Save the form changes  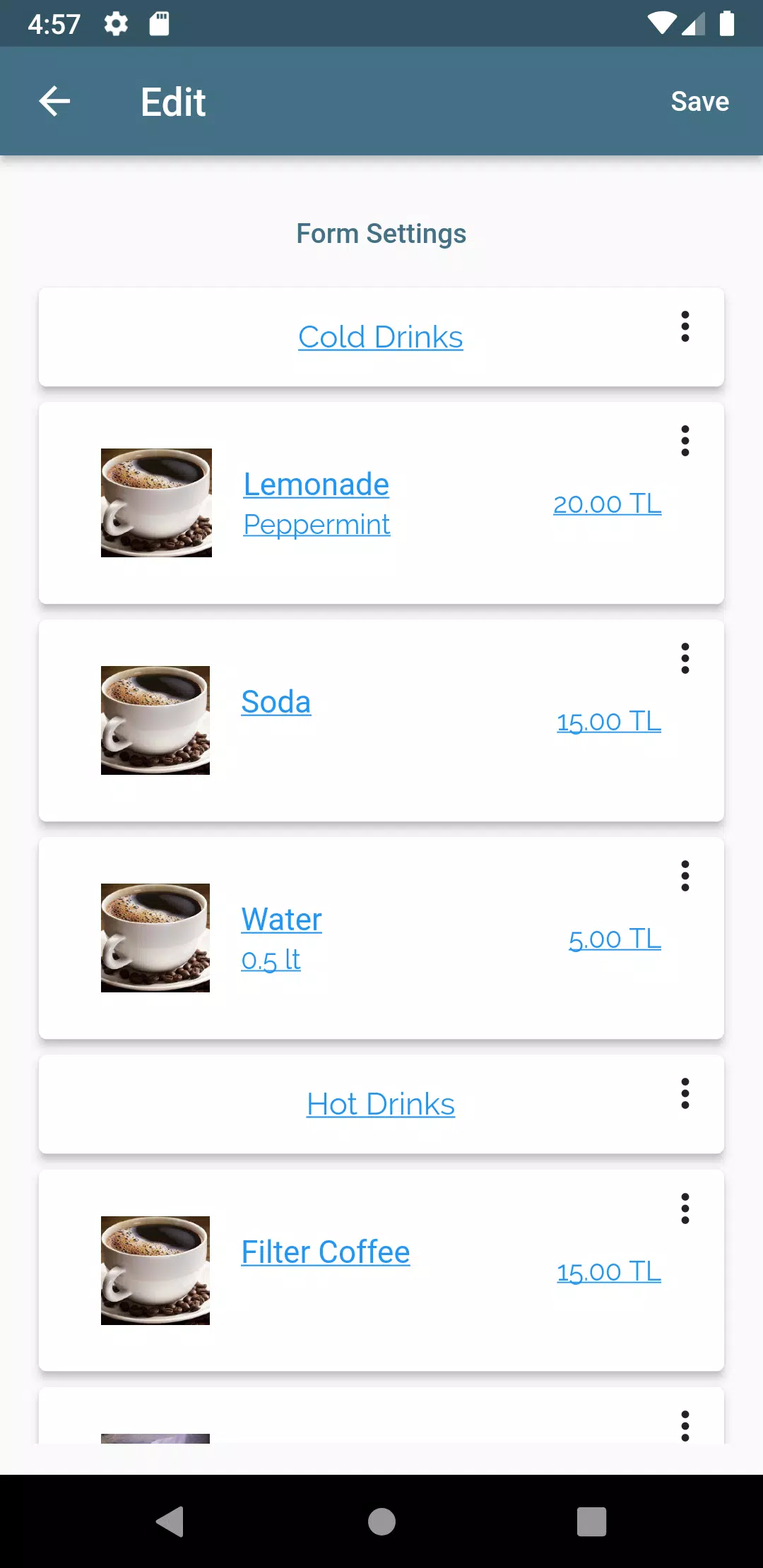pyautogui.click(x=699, y=102)
